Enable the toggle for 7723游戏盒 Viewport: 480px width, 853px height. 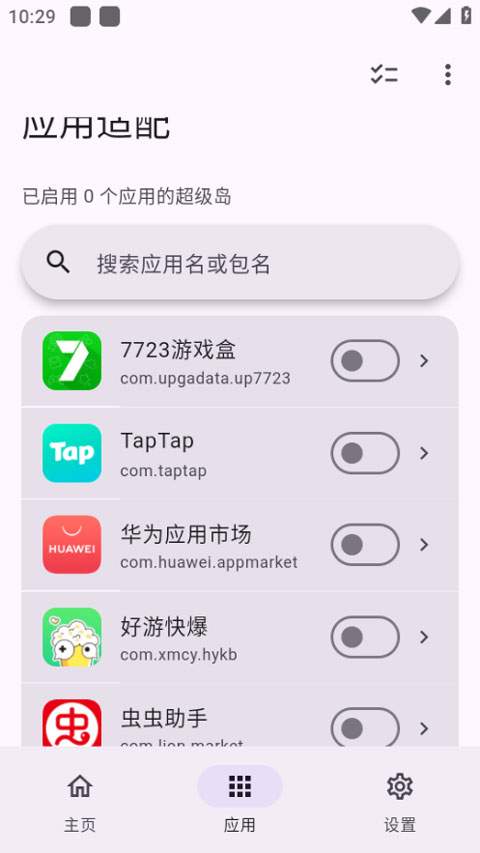pyautogui.click(x=365, y=361)
